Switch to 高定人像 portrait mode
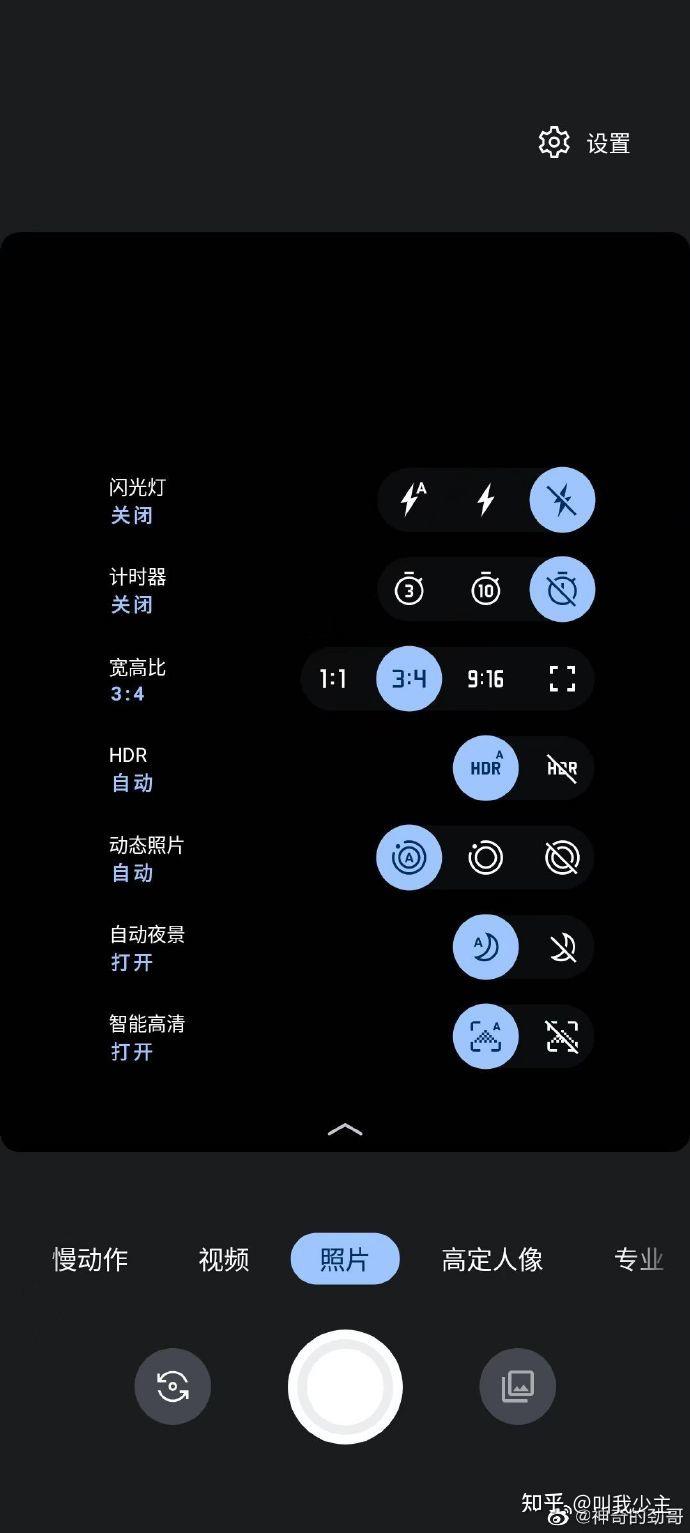 (x=492, y=1259)
